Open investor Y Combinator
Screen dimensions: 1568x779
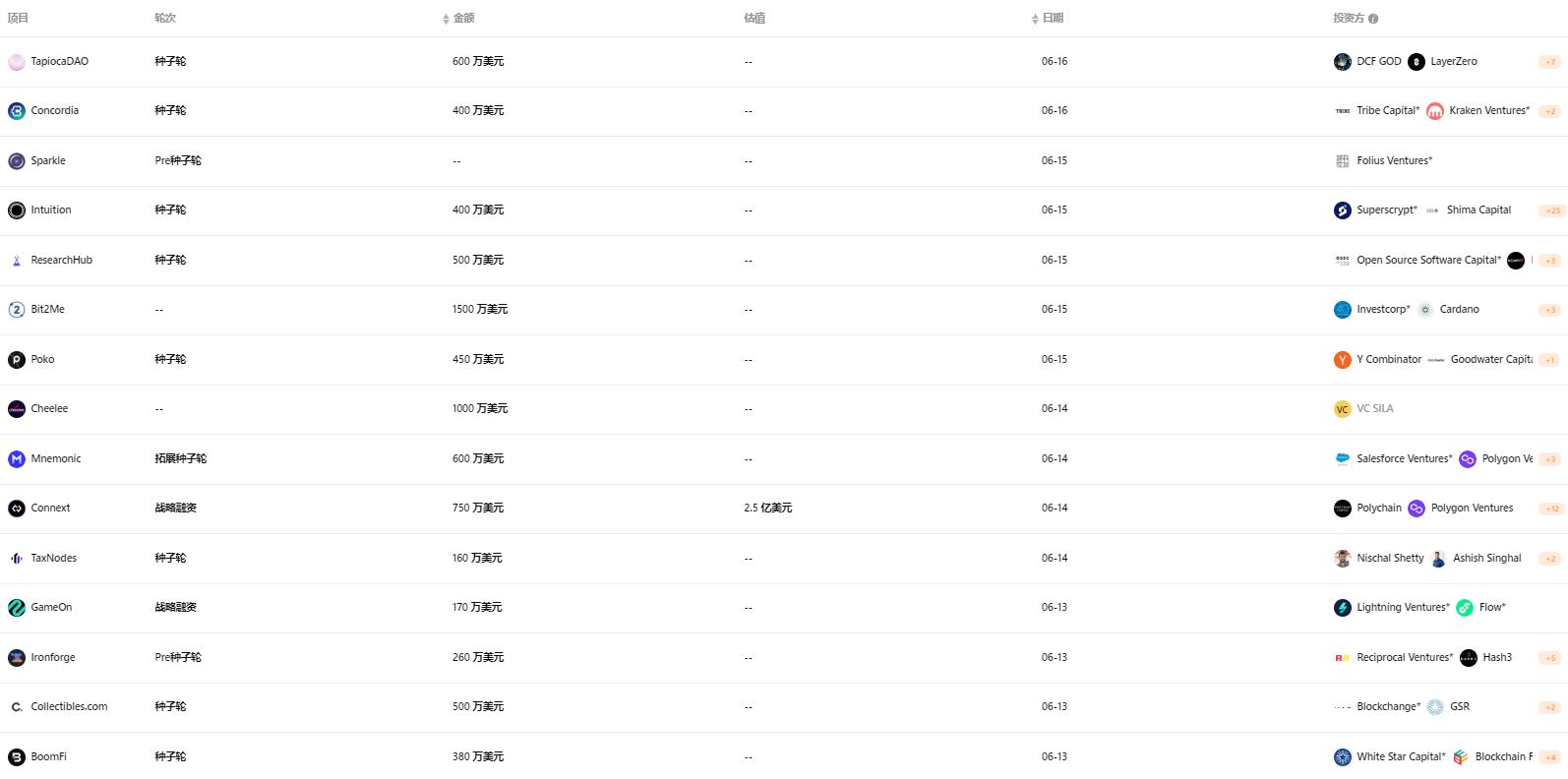[1388, 360]
